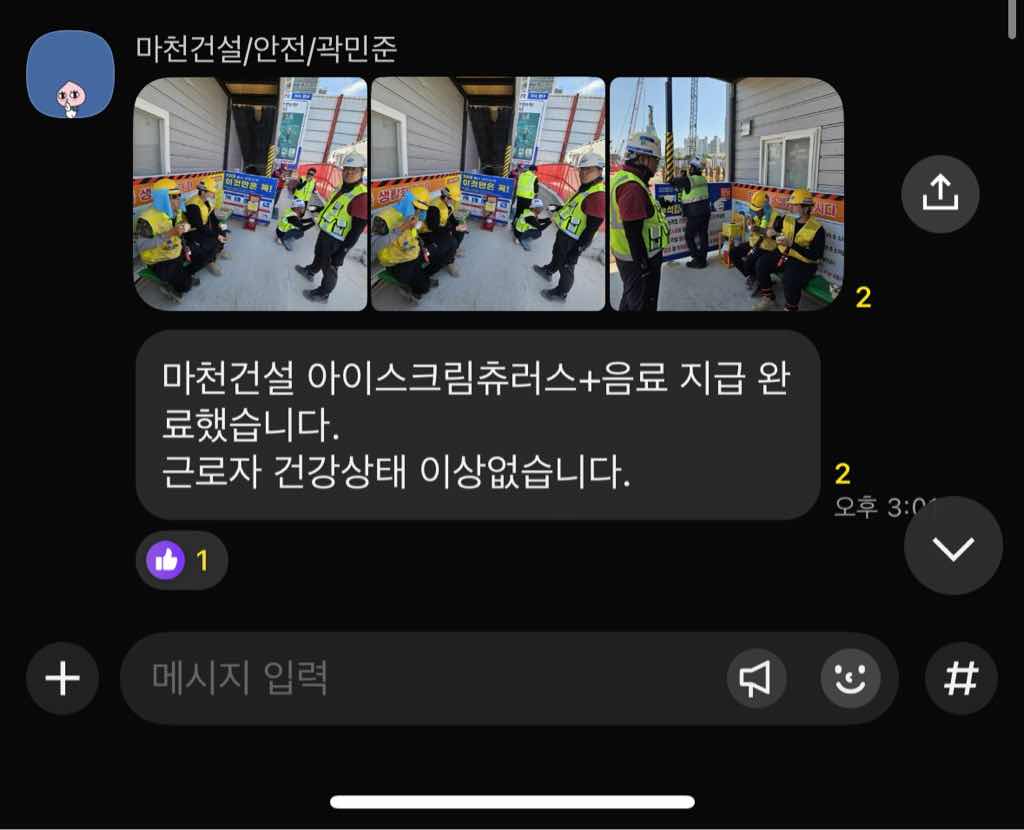Open the third shared site photo
This screenshot has height=830, width=1024.
pyautogui.click(x=726, y=194)
